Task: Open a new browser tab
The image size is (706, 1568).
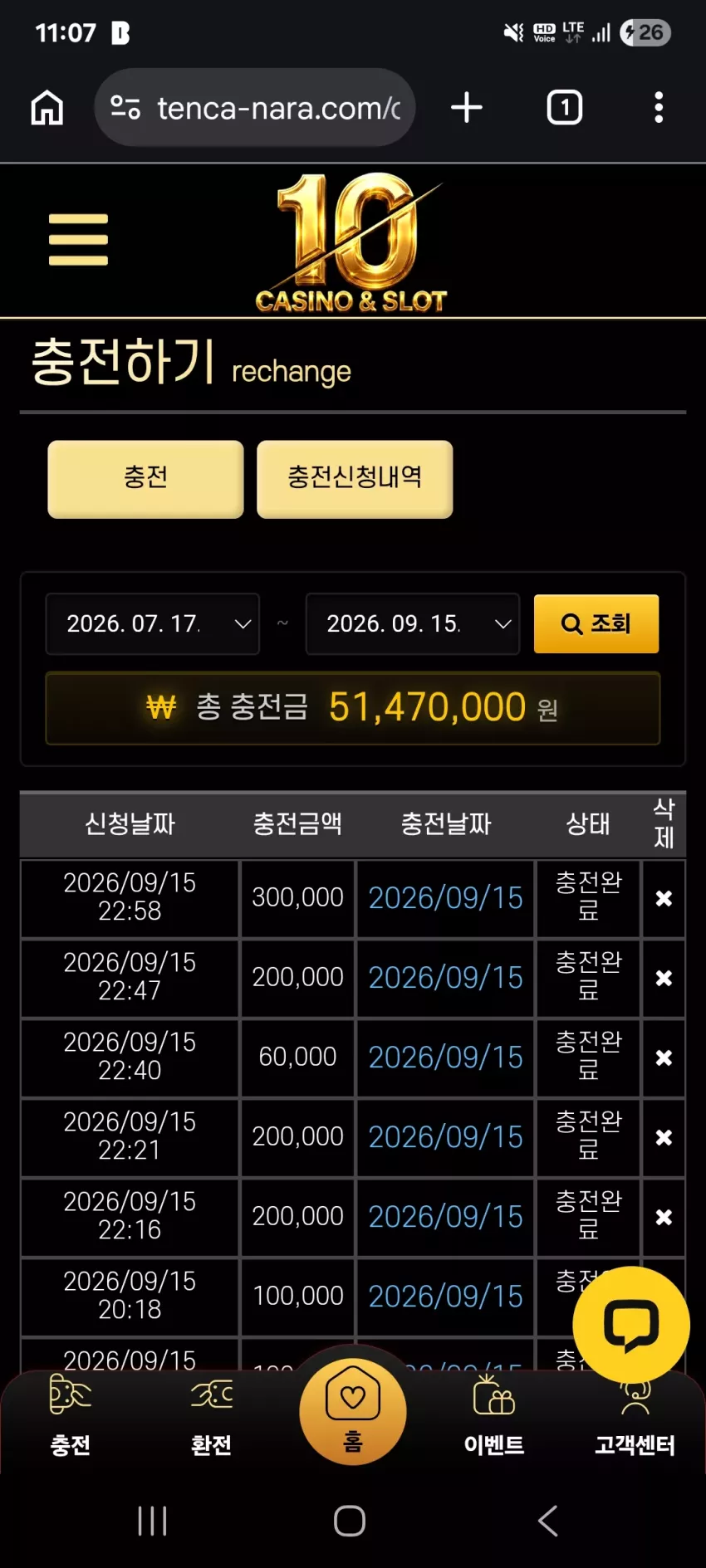Action: pyautogui.click(x=467, y=108)
